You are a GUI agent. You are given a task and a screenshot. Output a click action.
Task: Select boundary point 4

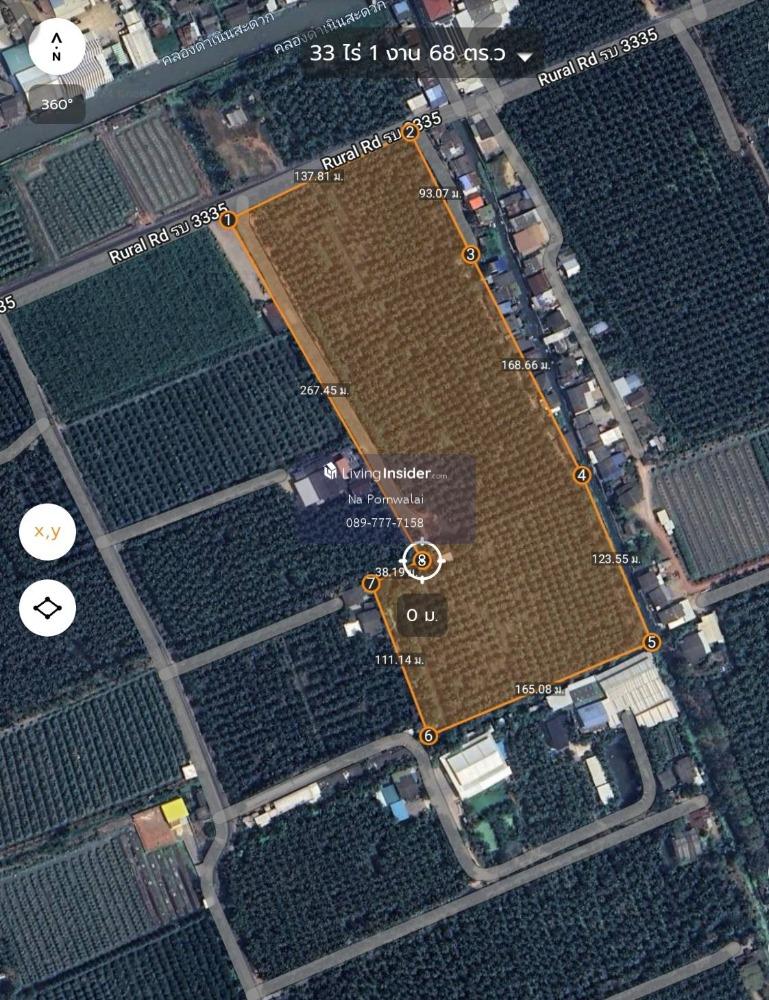582,475
